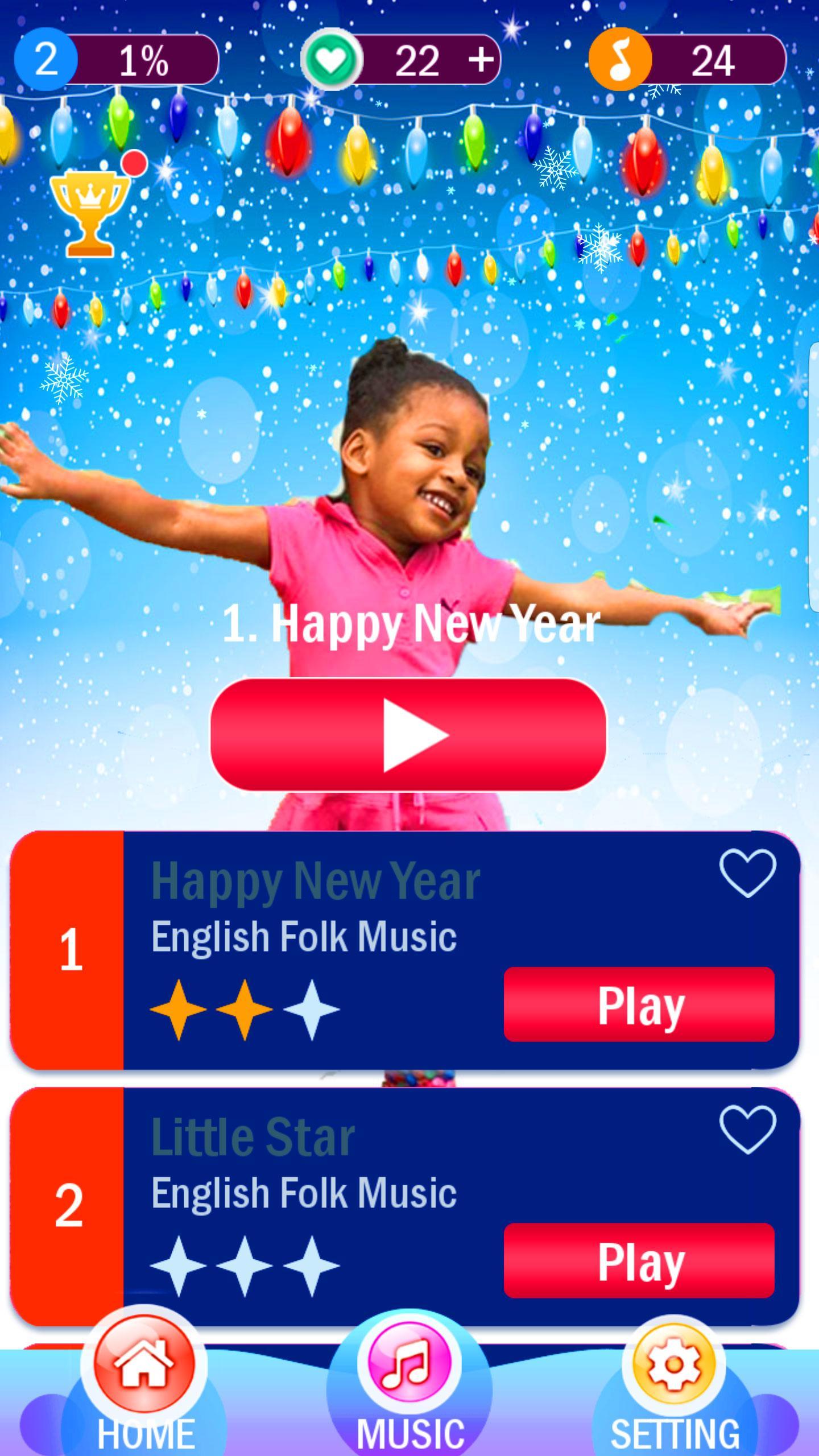Favorite the Happy New Year song
Viewport: 819px width, 1456px height.
coord(747,874)
